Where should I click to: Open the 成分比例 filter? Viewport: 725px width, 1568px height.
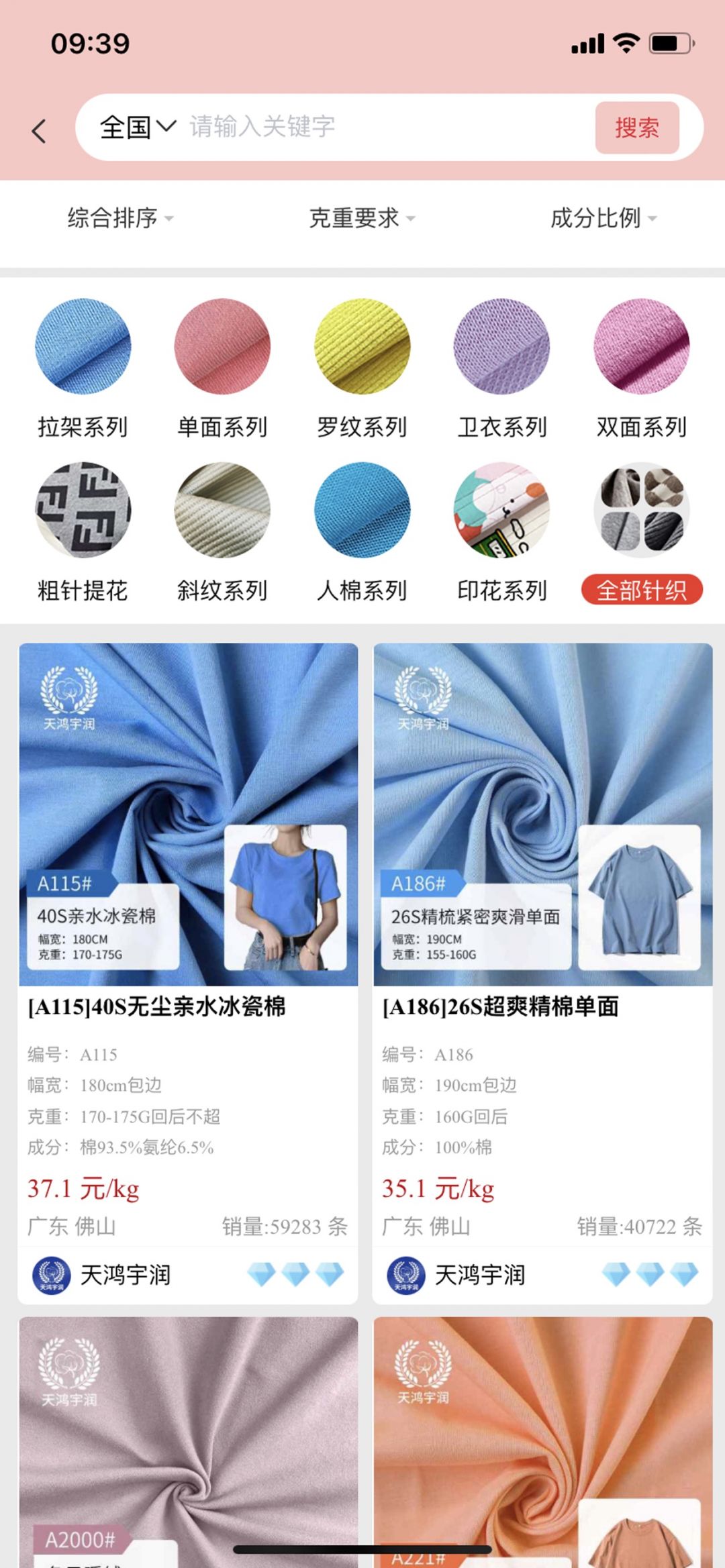[x=603, y=218]
